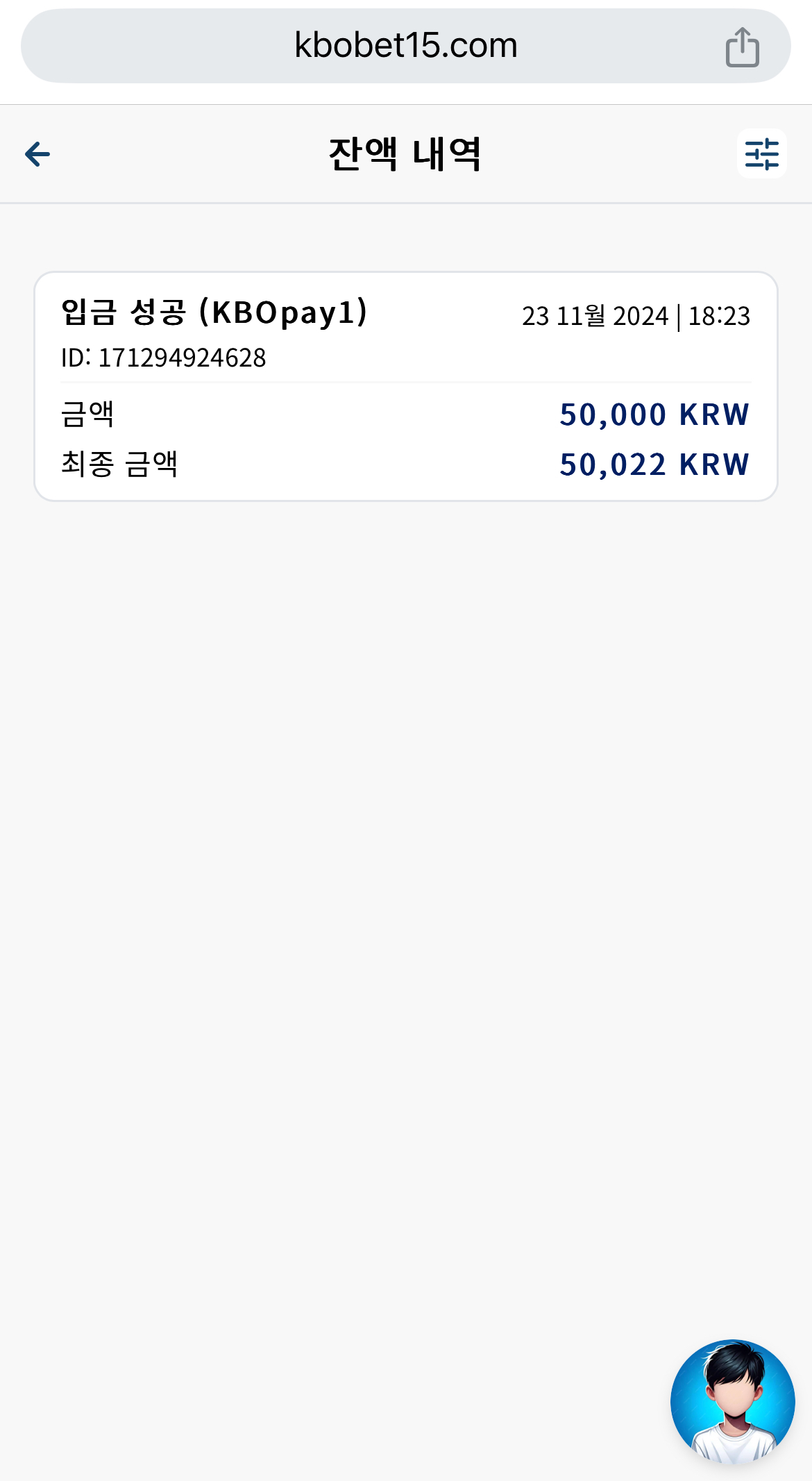Open the filter settings icon
Screen dimensions: 812x1481
point(761,153)
